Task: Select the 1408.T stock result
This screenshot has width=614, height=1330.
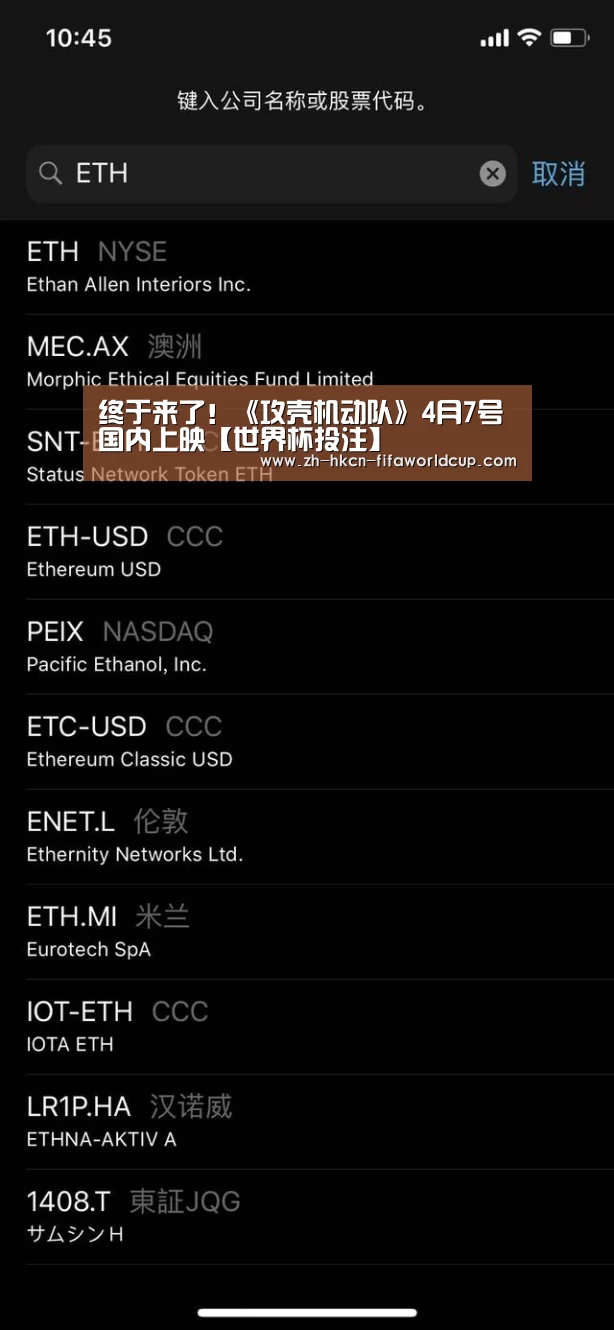Action: coord(307,1217)
